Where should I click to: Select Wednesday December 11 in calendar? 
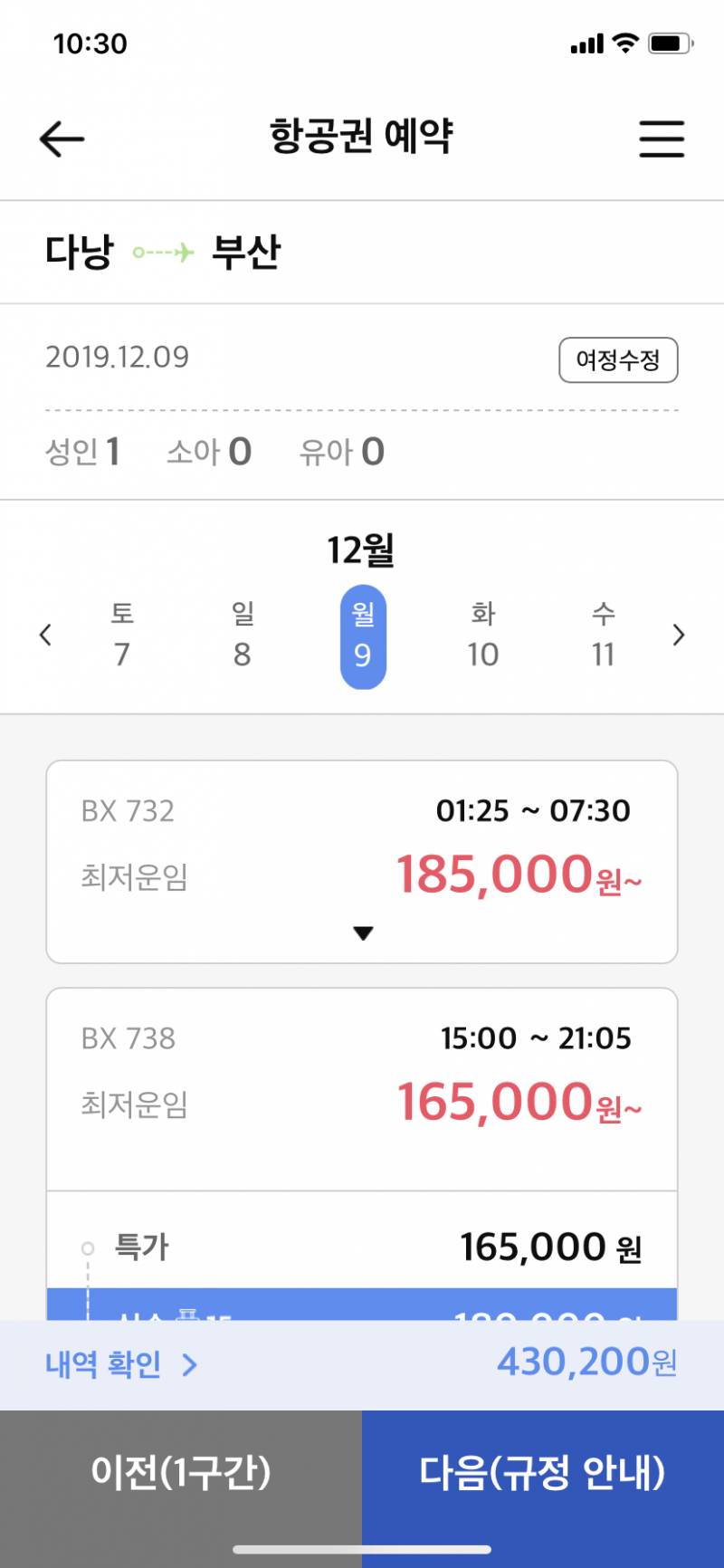(x=604, y=635)
